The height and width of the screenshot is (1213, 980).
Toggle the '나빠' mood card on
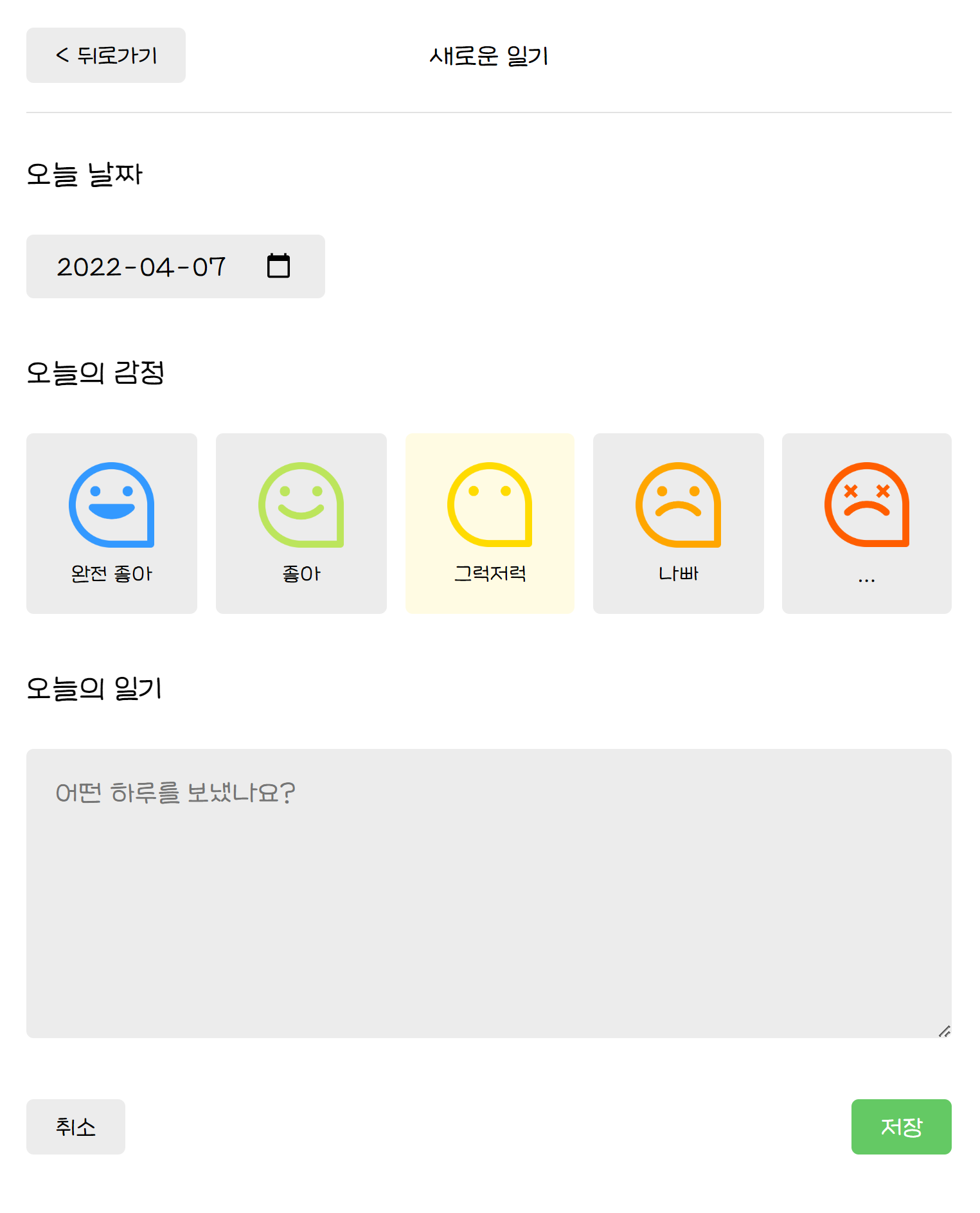pos(677,522)
